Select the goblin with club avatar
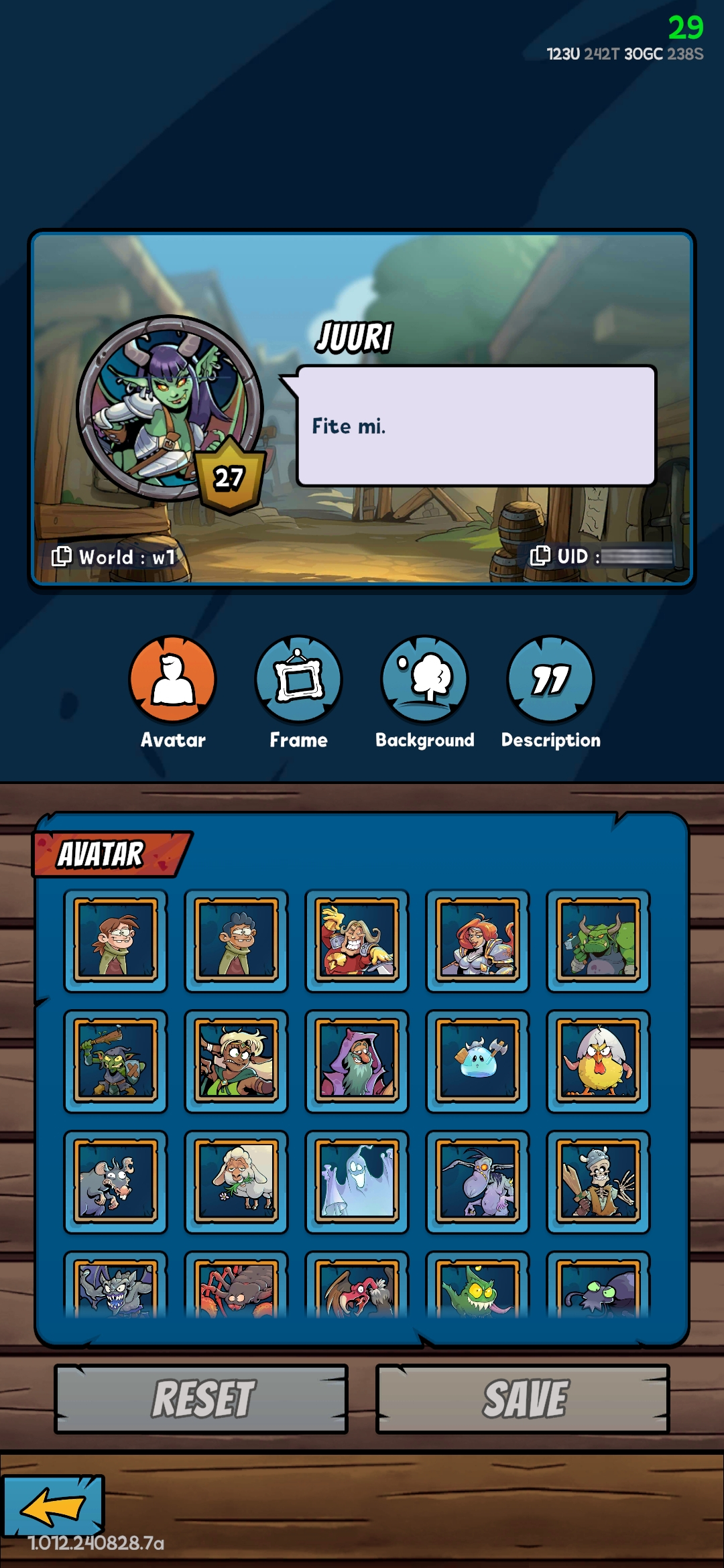This screenshot has height=1568, width=724. pos(115,1061)
